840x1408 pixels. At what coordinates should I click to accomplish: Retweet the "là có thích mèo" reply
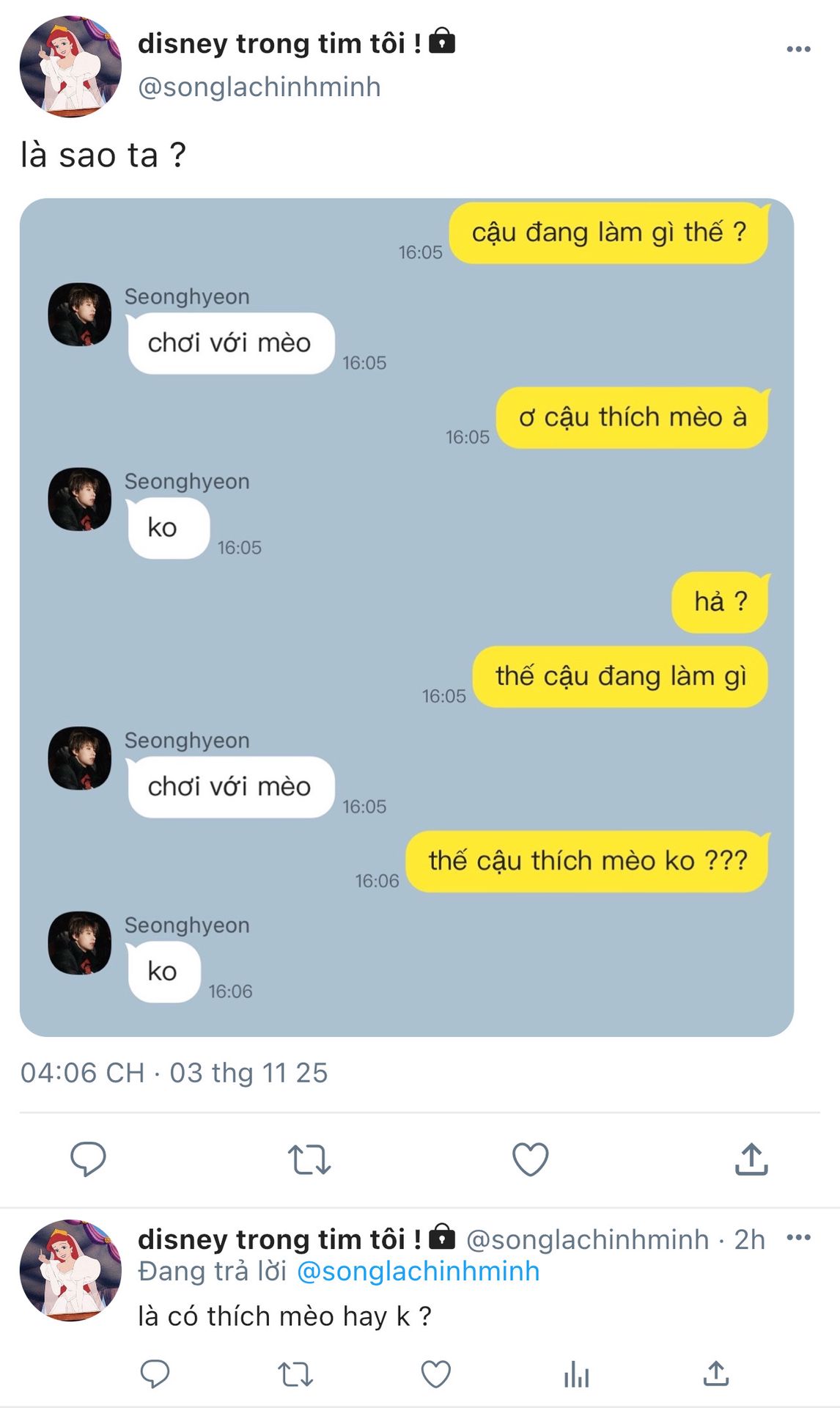(295, 1374)
